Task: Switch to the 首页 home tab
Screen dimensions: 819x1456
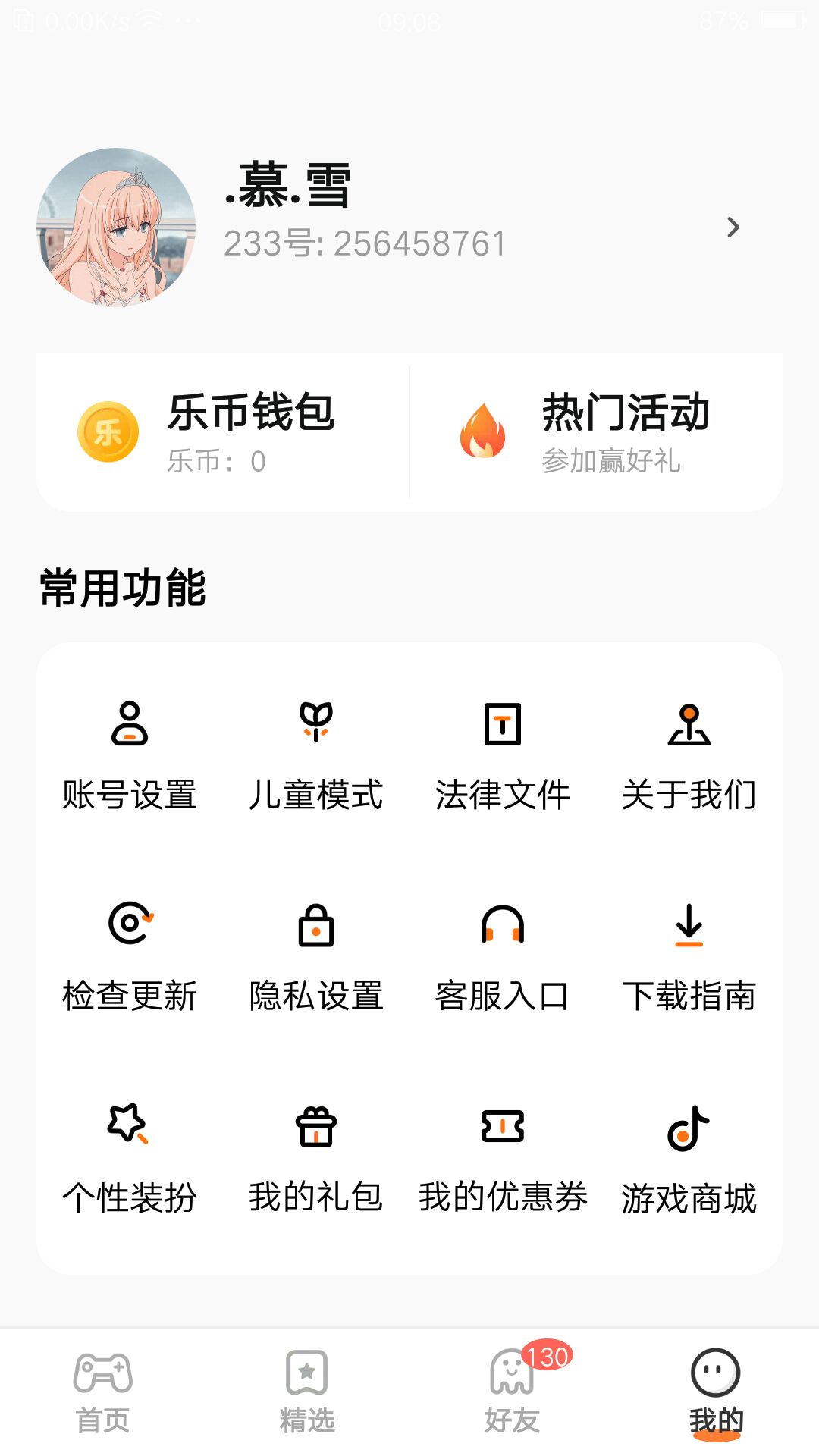Action: 103,1392
